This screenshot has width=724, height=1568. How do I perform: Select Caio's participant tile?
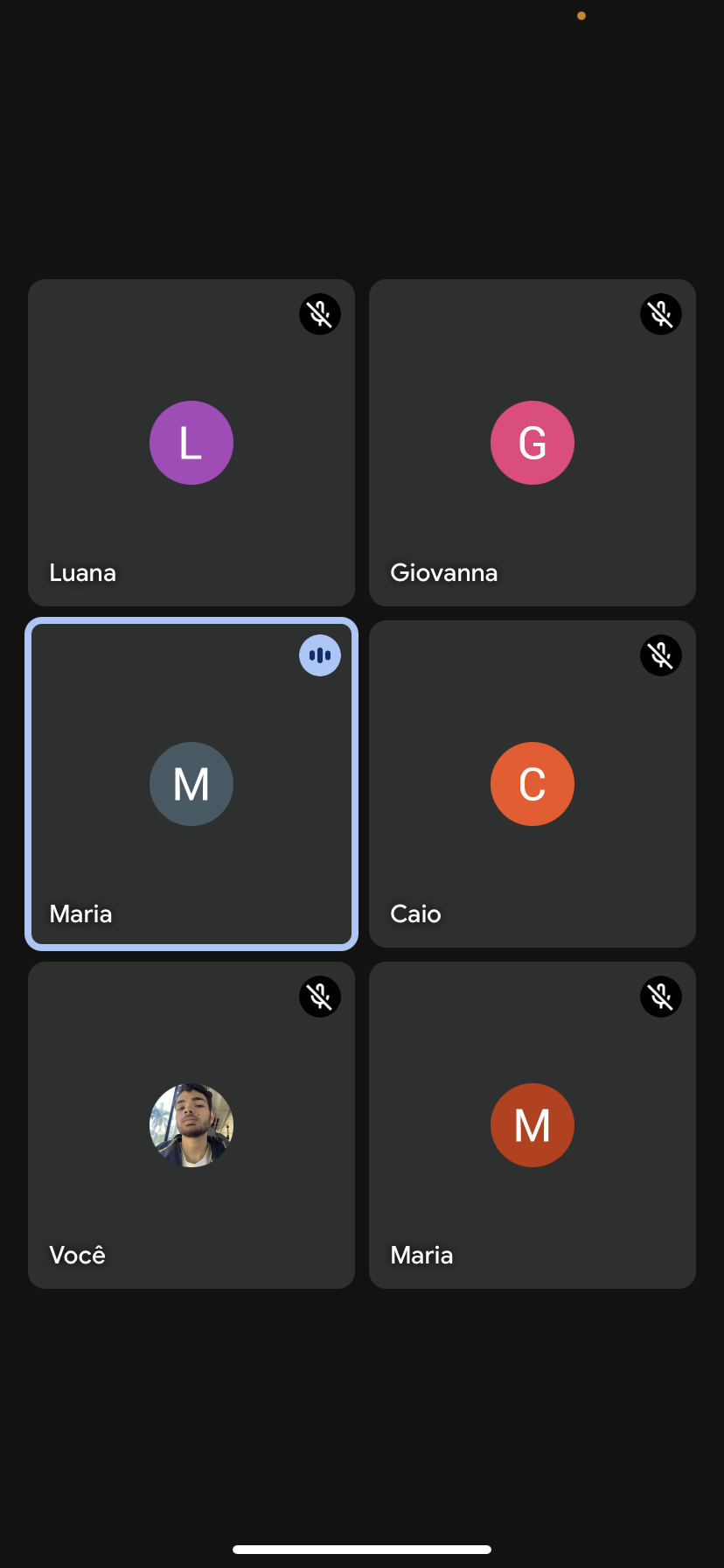(533, 784)
